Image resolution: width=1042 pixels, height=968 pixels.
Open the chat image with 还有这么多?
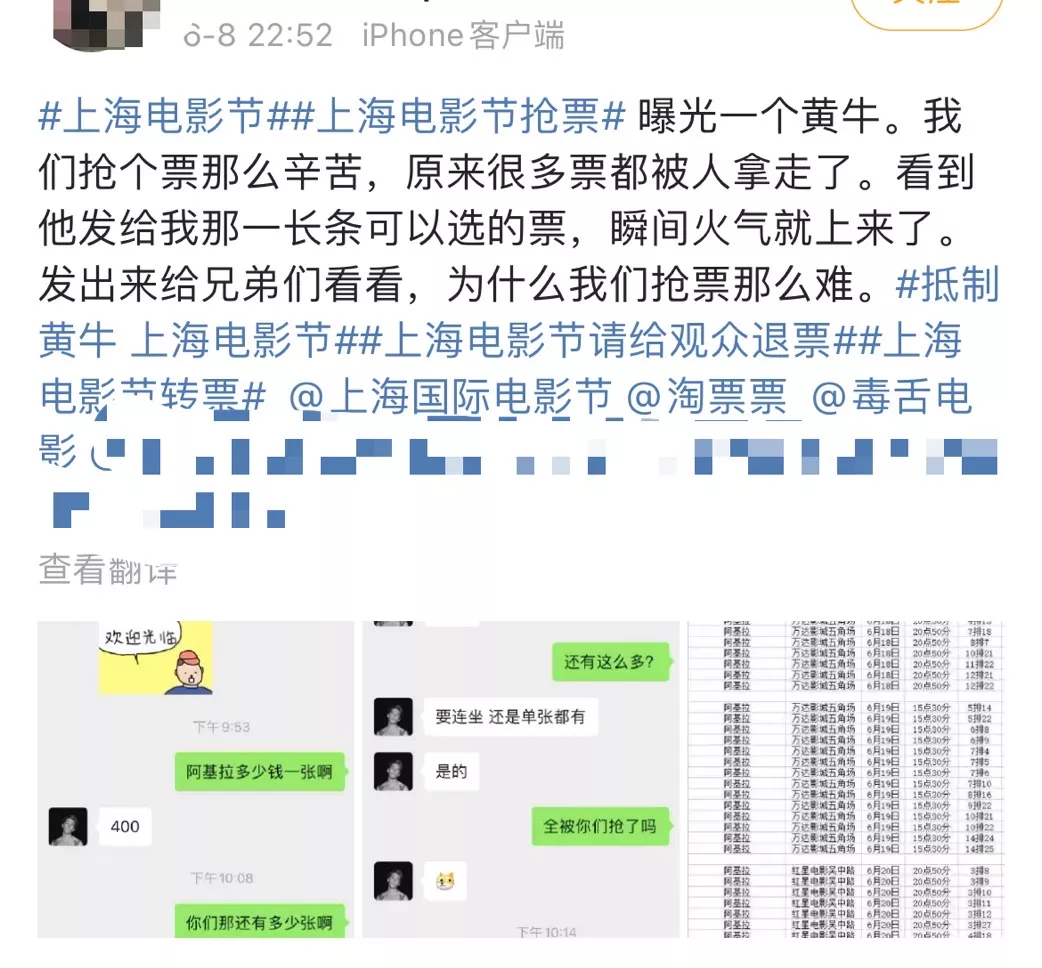[520, 779]
